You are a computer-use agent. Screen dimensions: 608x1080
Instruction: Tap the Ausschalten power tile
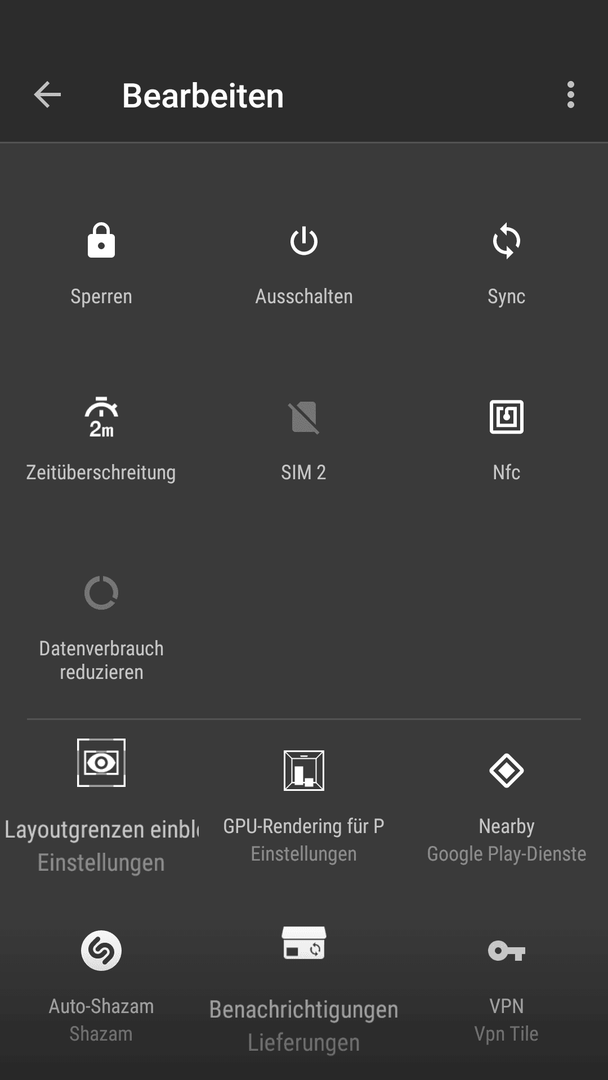point(304,264)
